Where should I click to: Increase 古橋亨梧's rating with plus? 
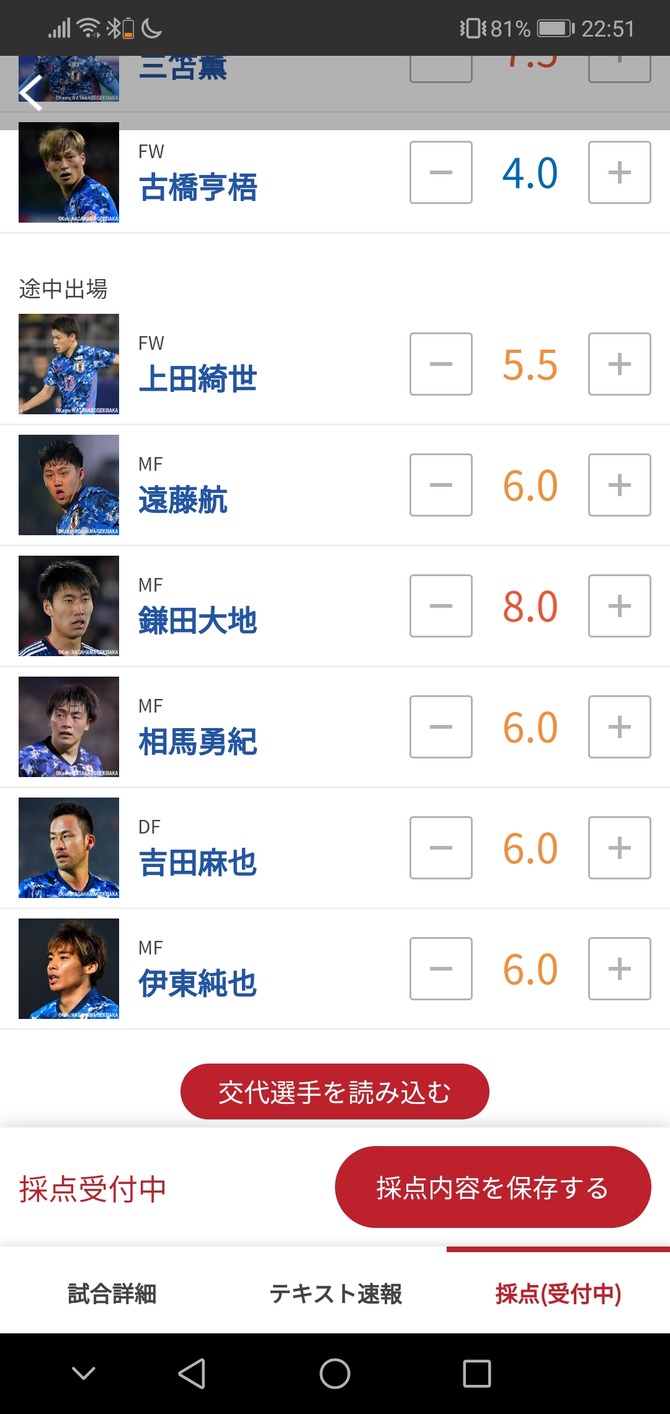[619, 172]
